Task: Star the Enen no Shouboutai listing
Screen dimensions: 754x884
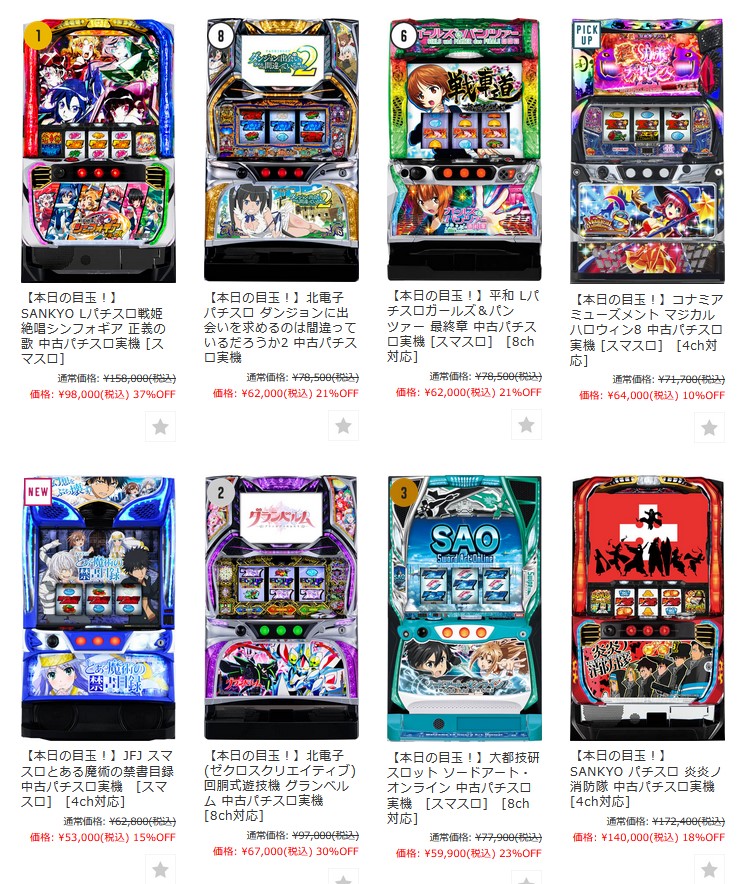Action: (x=709, y=869)
